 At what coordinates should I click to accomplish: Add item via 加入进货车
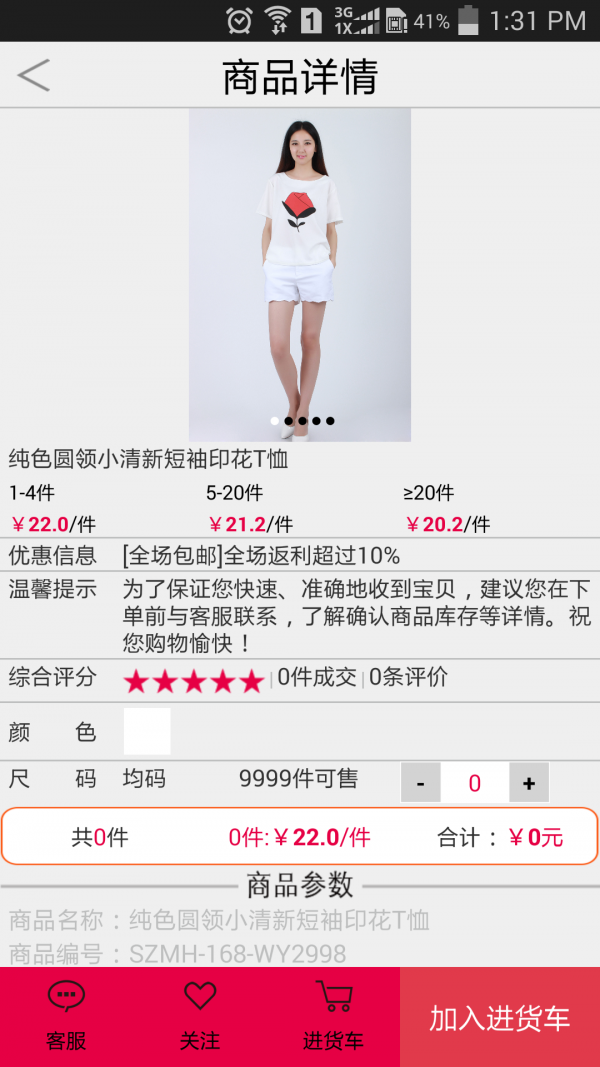500,1017
